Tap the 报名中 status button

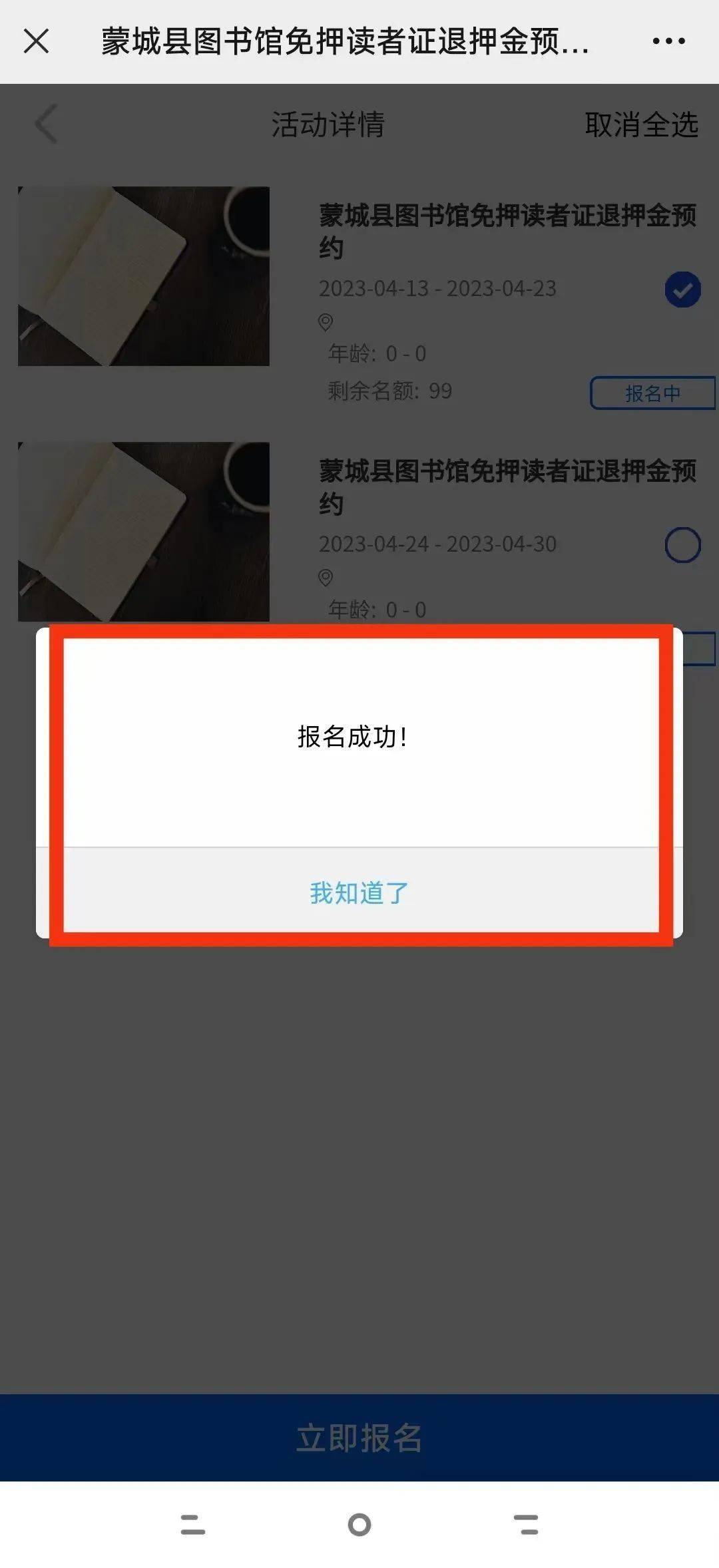(x=652, y=393)
